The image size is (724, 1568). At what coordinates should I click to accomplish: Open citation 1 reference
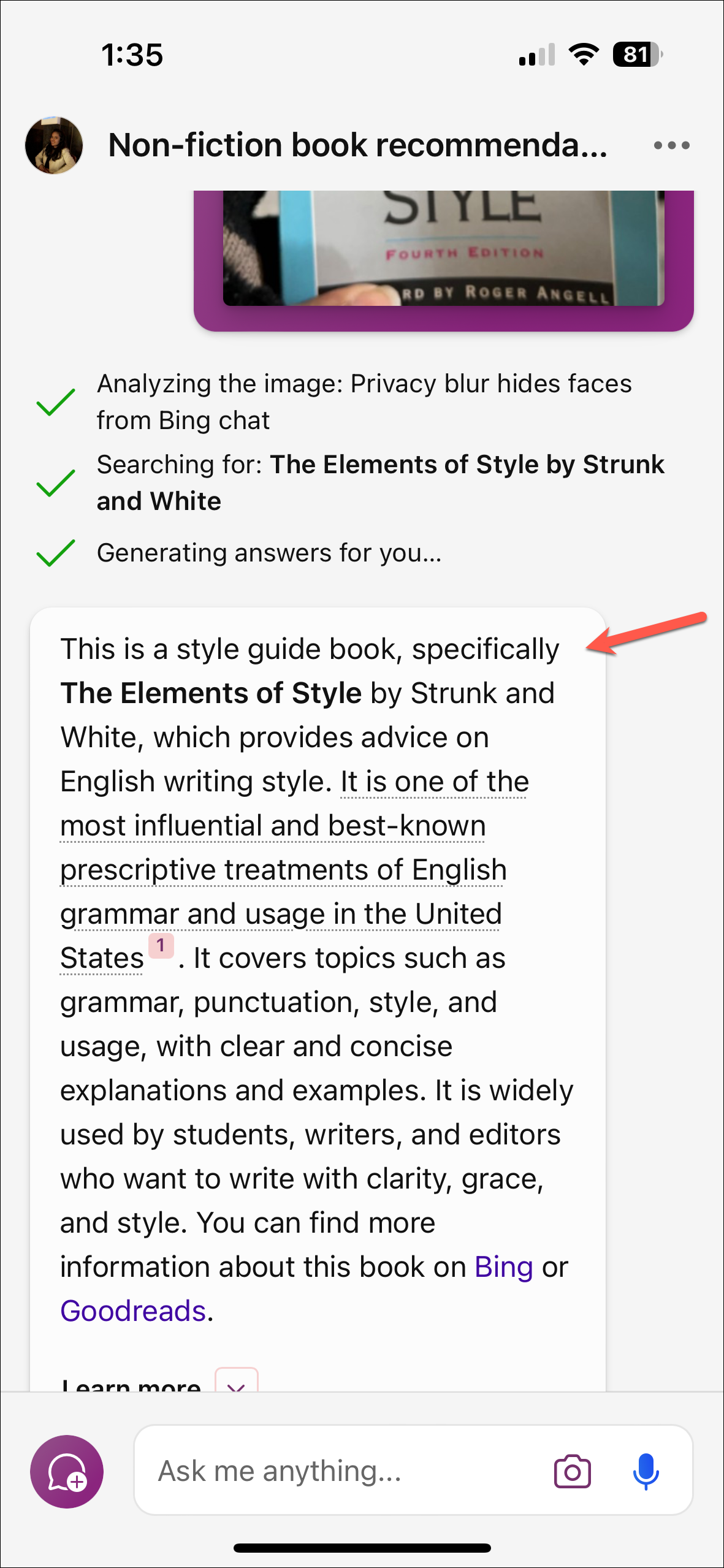coord(161,946)
